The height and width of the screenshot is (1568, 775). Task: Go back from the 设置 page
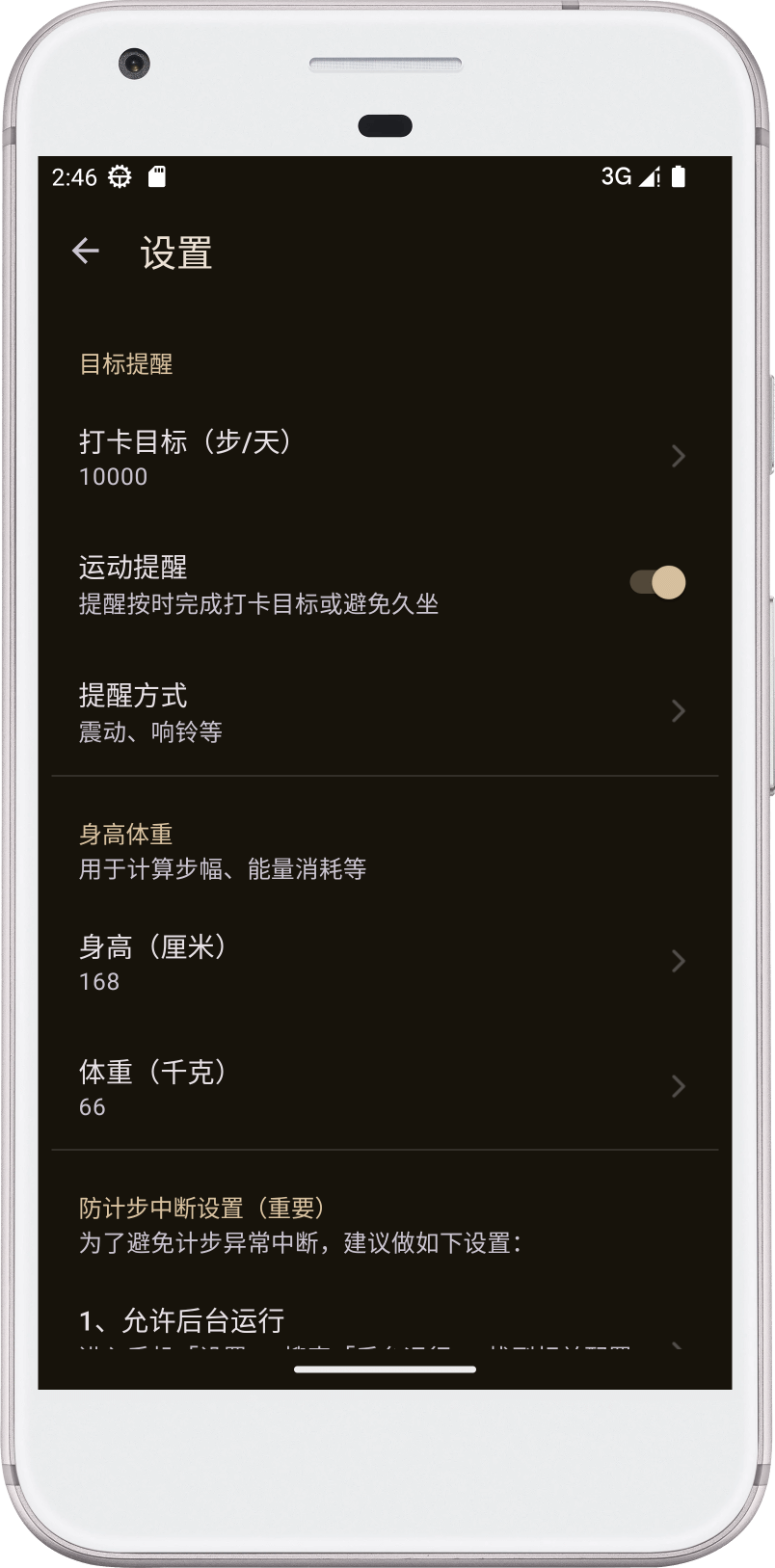(x=86, y=252)
